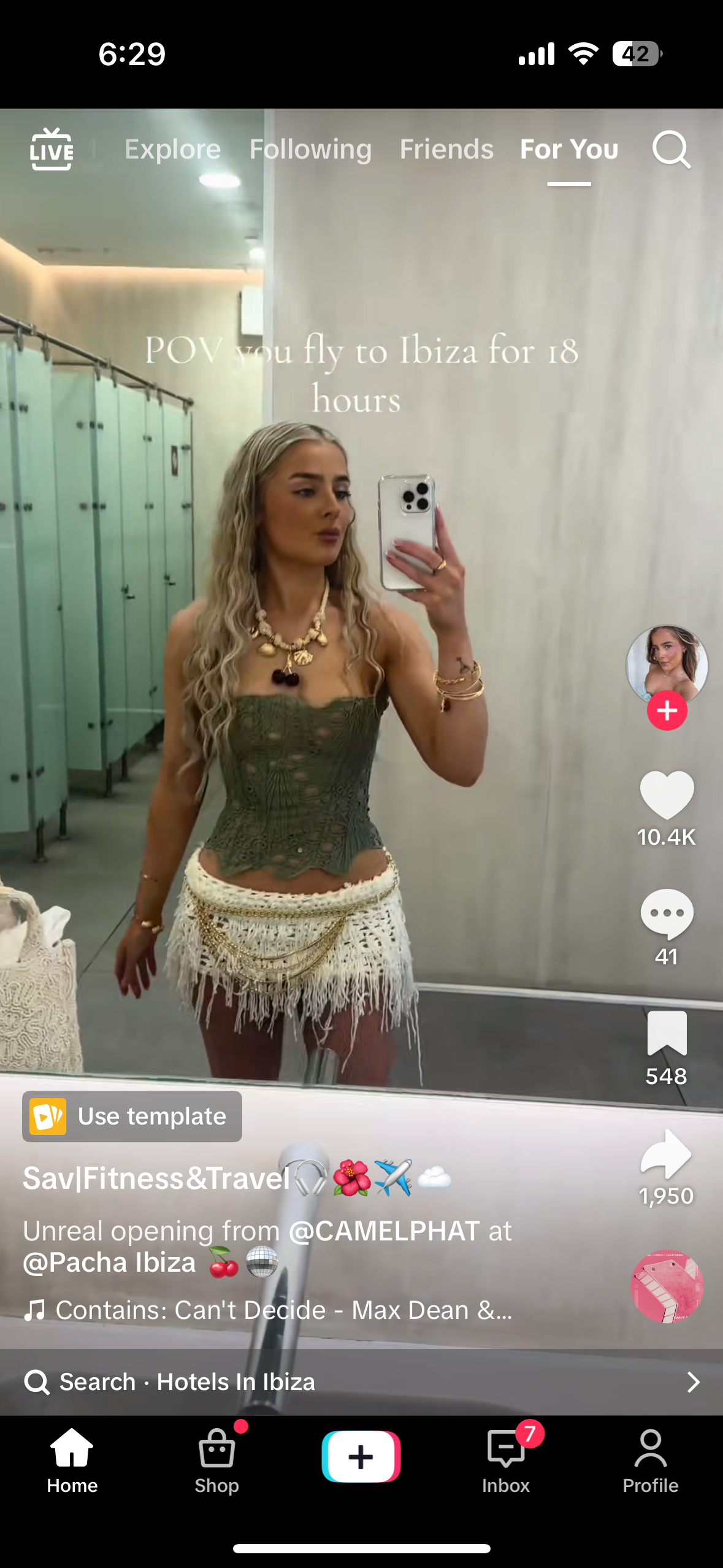Image resolution: width=723 pixels, height=1568 pixels.
Task: Open the Inbox tab
Action: (x=506, y=1459)
